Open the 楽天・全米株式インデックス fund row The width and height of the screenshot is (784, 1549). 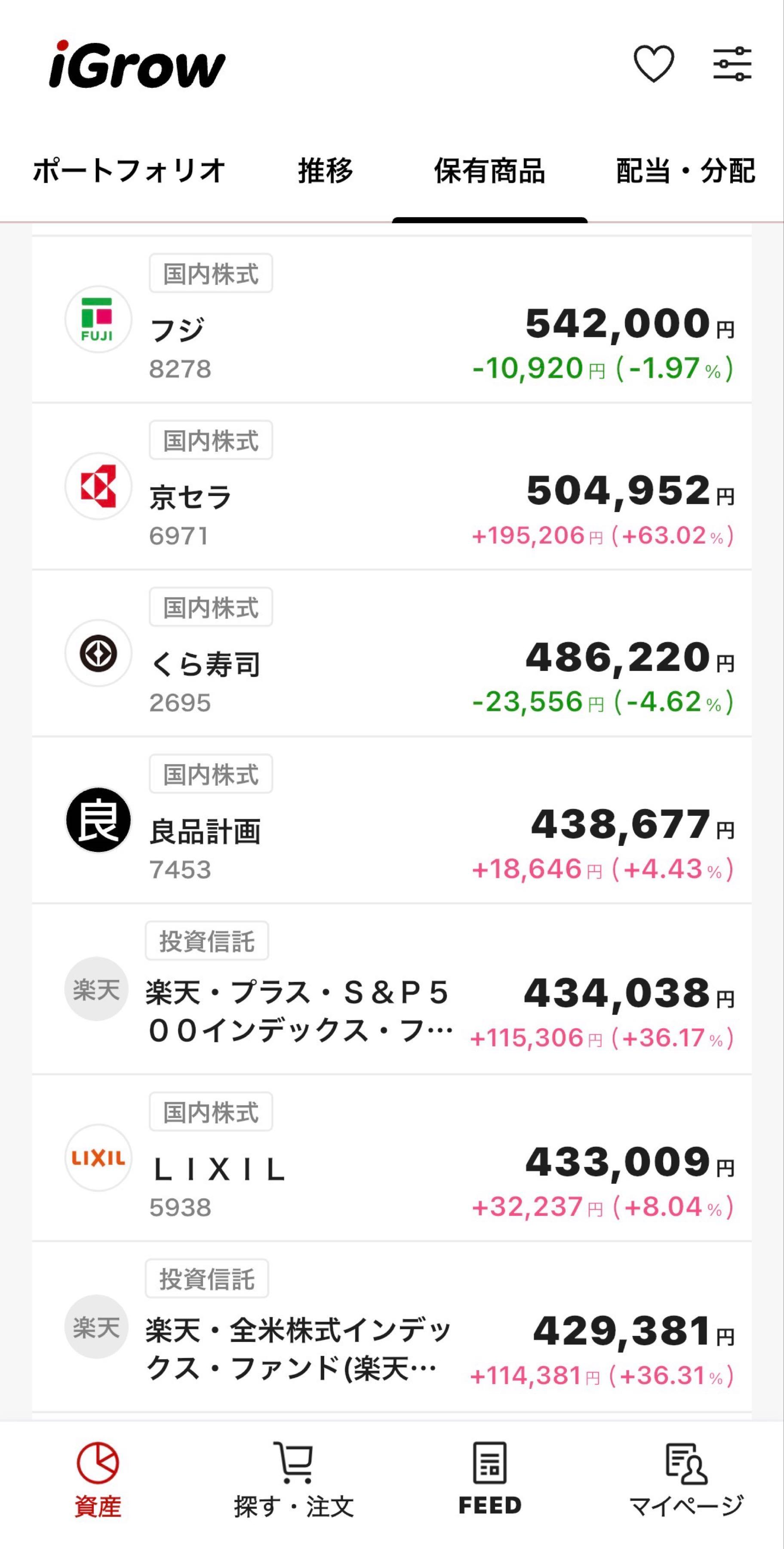(392, 1327)
